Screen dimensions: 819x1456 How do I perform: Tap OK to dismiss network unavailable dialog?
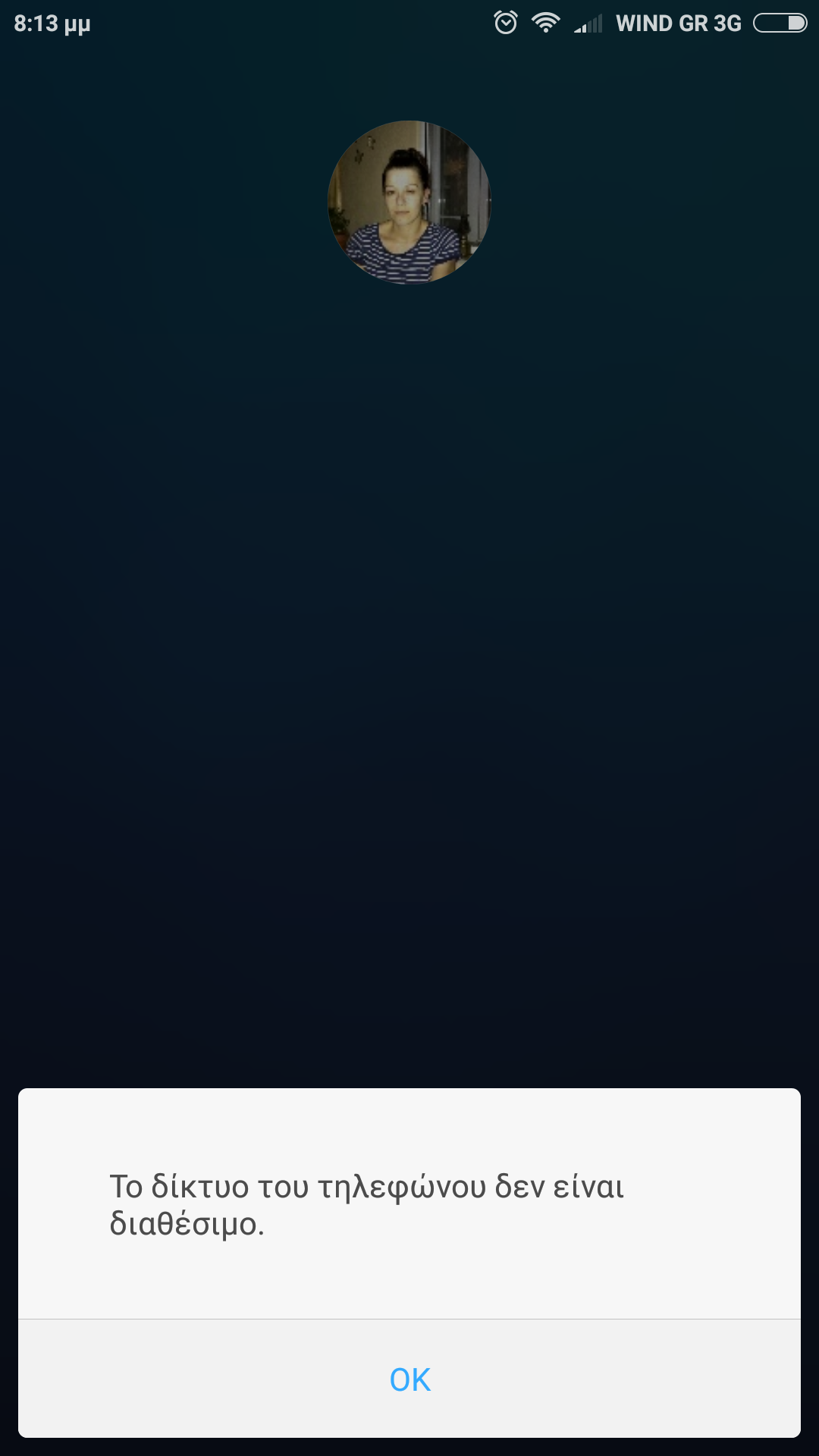(409, 1379)
